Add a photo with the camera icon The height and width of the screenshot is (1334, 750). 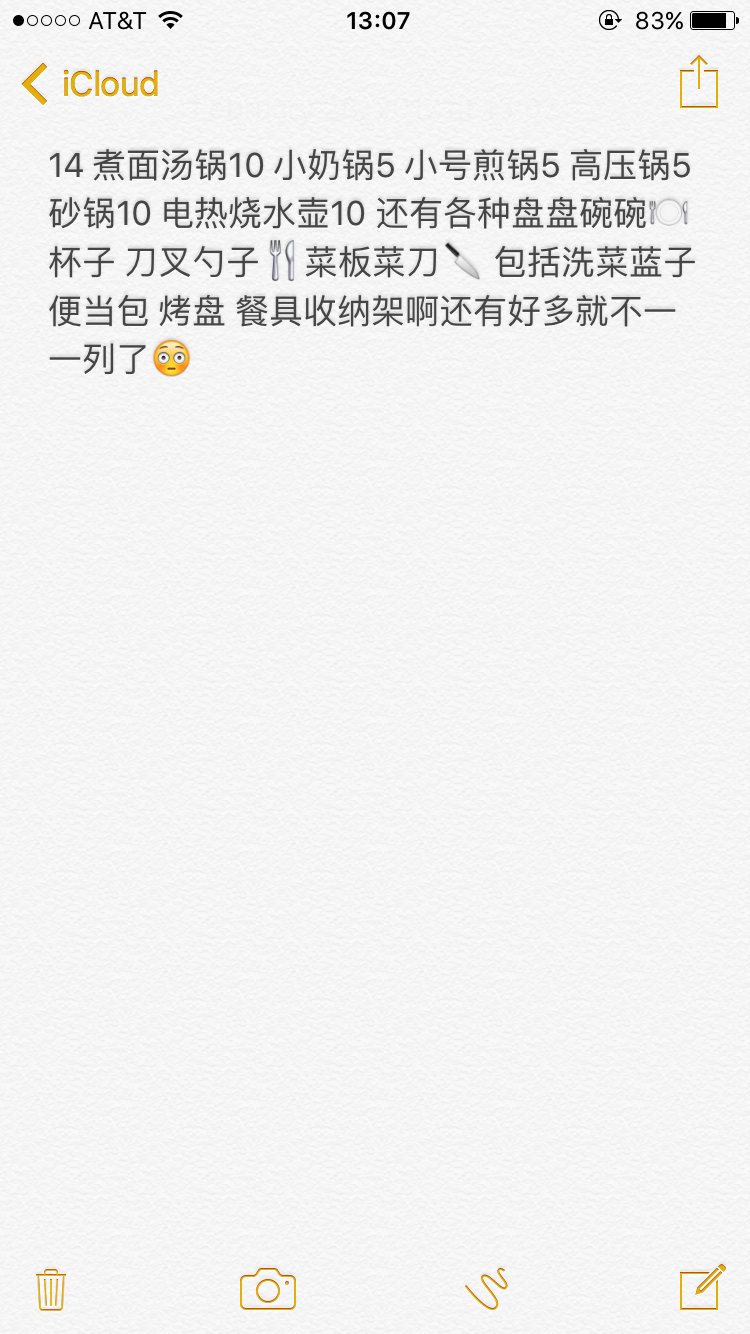point(267,1288)
